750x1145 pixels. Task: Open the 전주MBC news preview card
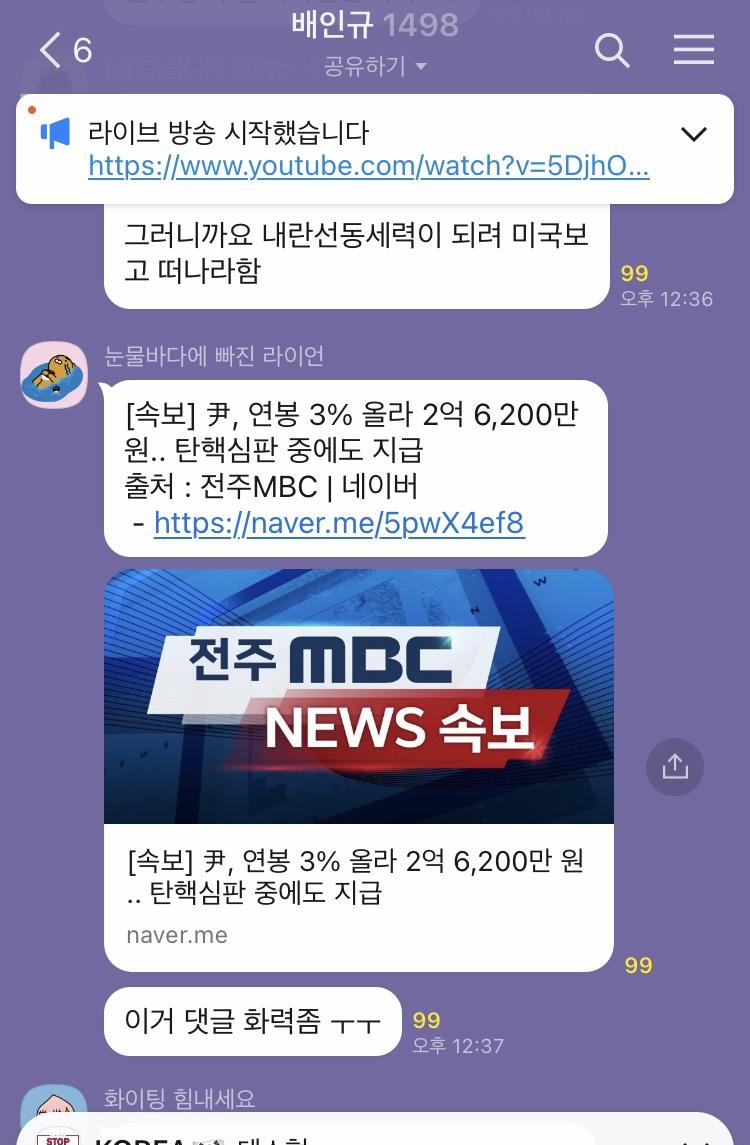pyautogui.click(x=358, y=768)
